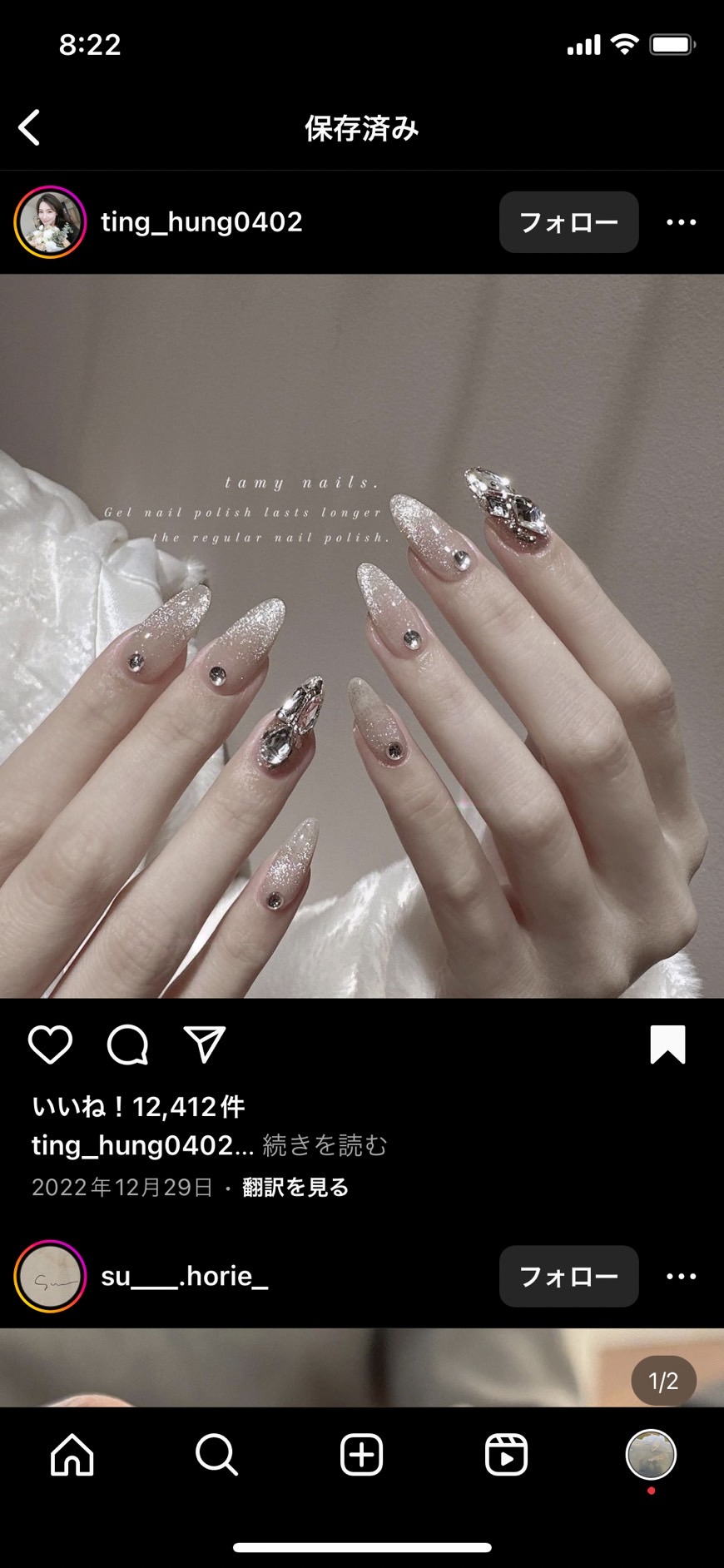Screen dimensions: 724x1568
Task: Tap 翻訳を見る to translate the caption
Action: click(295, 1188)
